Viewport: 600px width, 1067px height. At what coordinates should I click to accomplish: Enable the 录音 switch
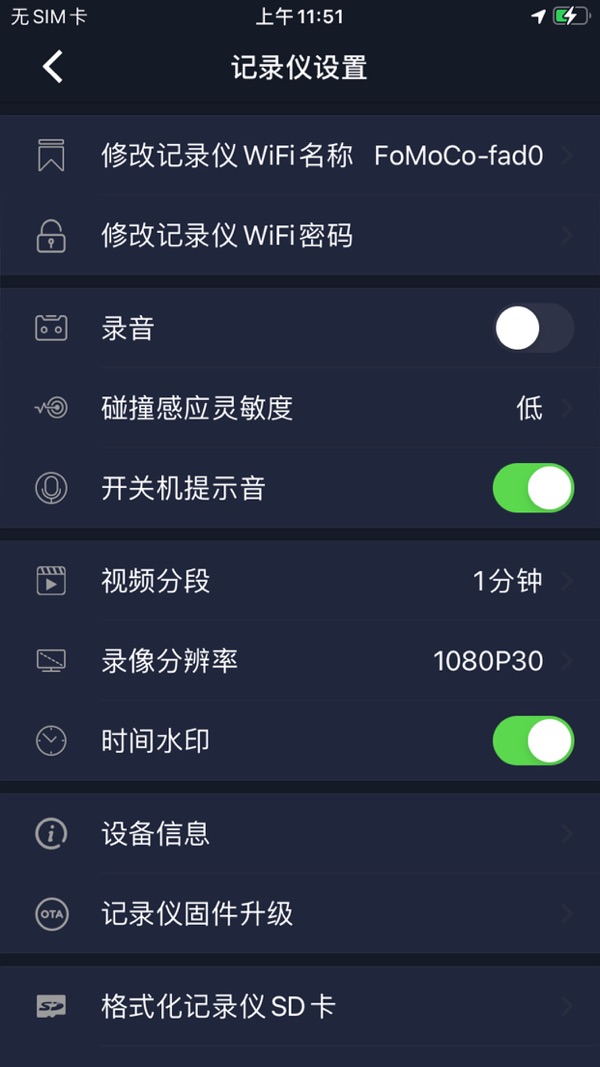pos(533,329)
